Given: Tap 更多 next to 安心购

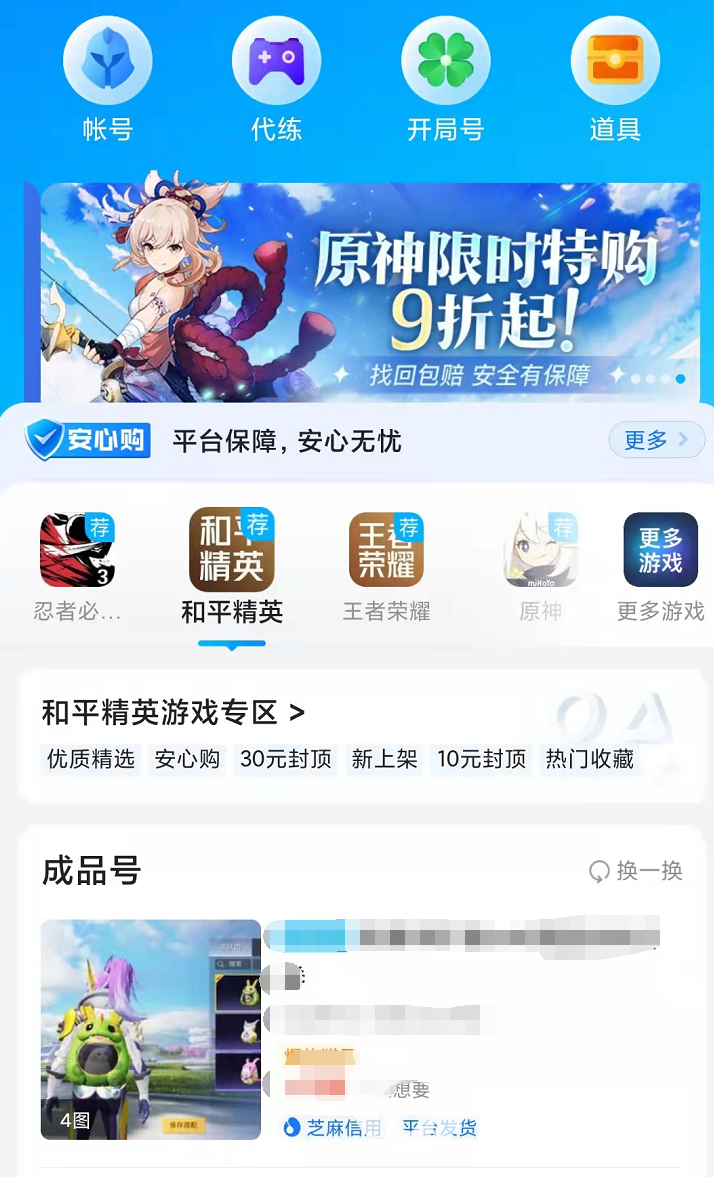Looking at the screenshot, I should coord(656,440).
